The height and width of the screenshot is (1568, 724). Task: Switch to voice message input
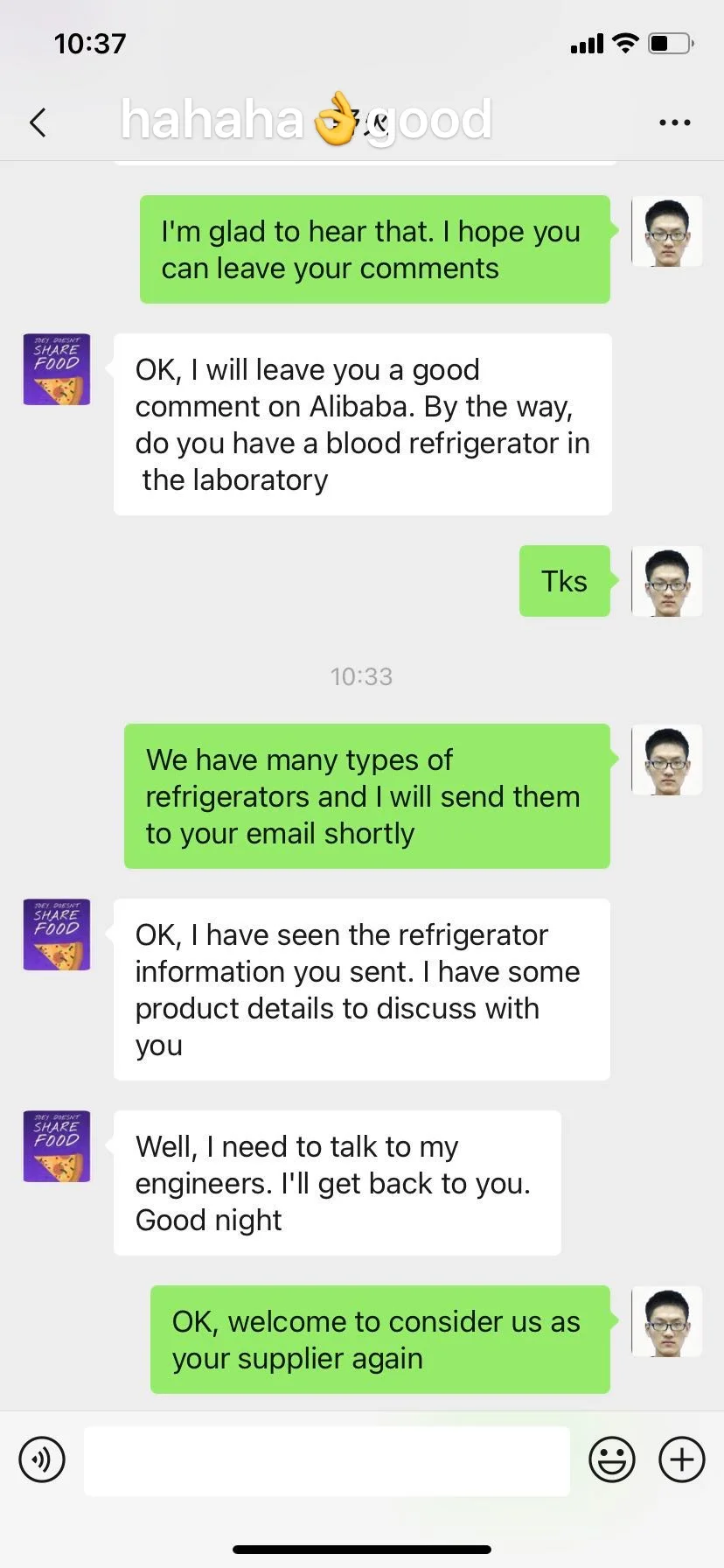[42, 1459]
